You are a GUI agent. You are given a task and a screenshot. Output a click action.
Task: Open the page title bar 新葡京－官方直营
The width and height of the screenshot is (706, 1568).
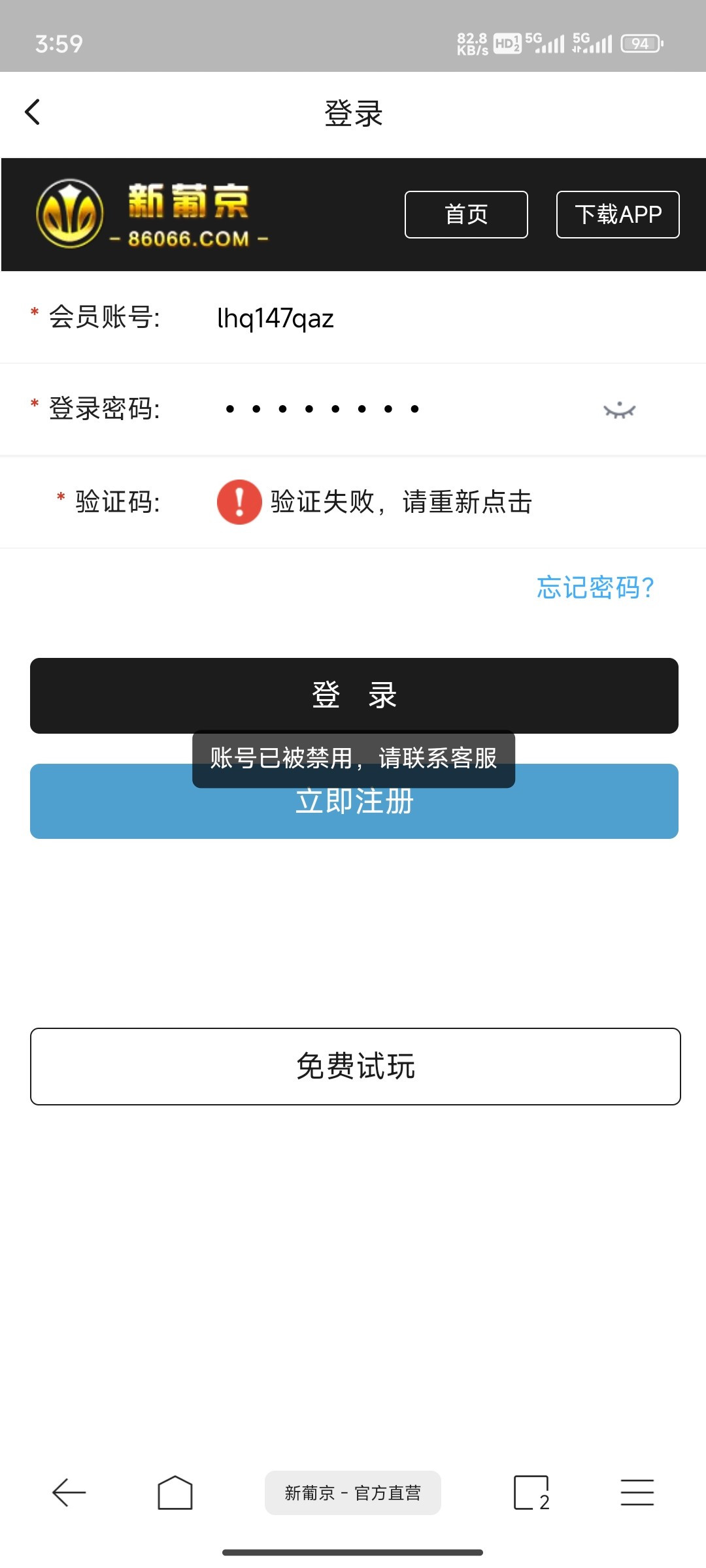[x=352, y=1493]
